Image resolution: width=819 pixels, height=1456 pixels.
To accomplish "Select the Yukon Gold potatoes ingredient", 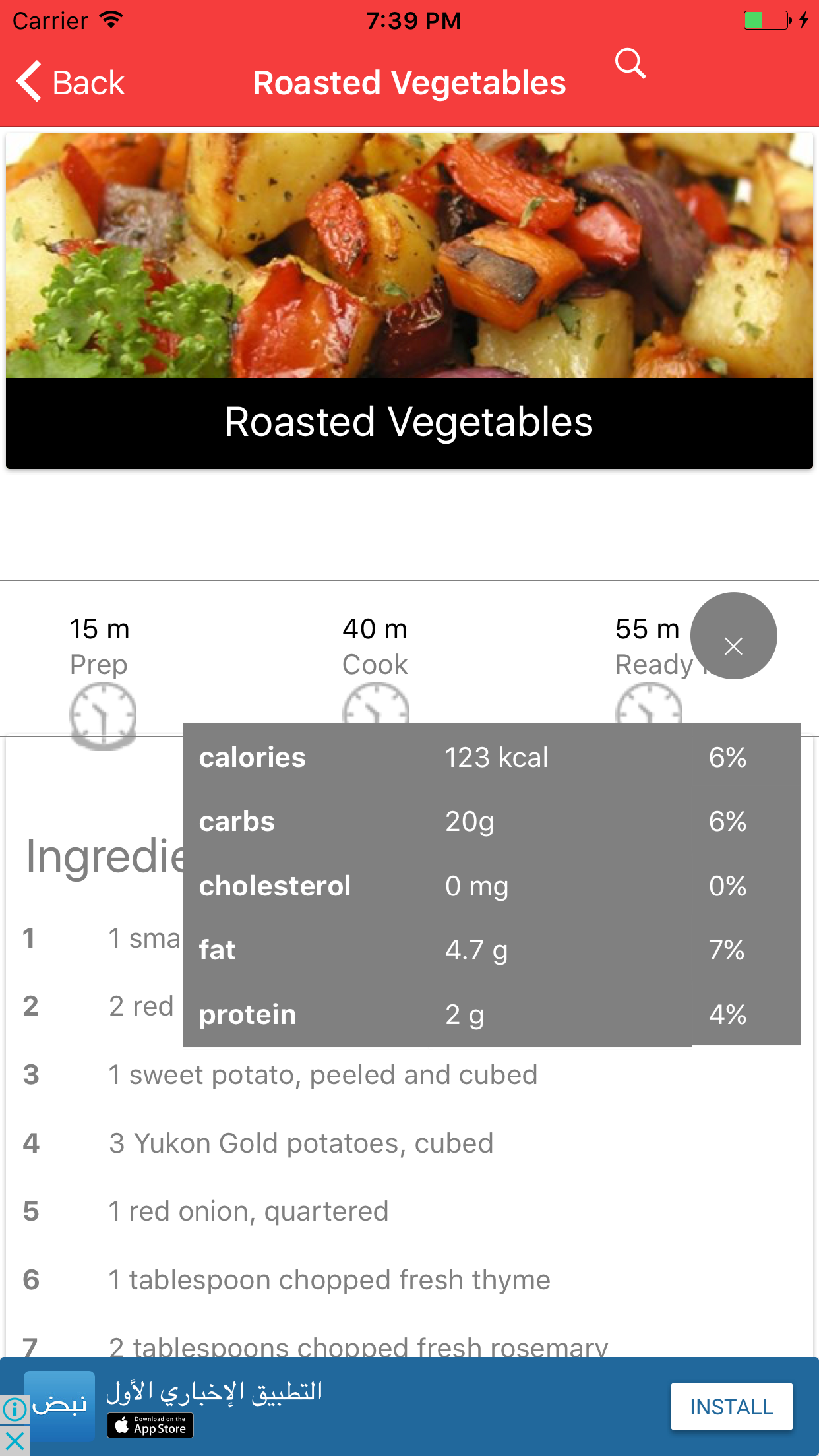I will click(301, 1143).
